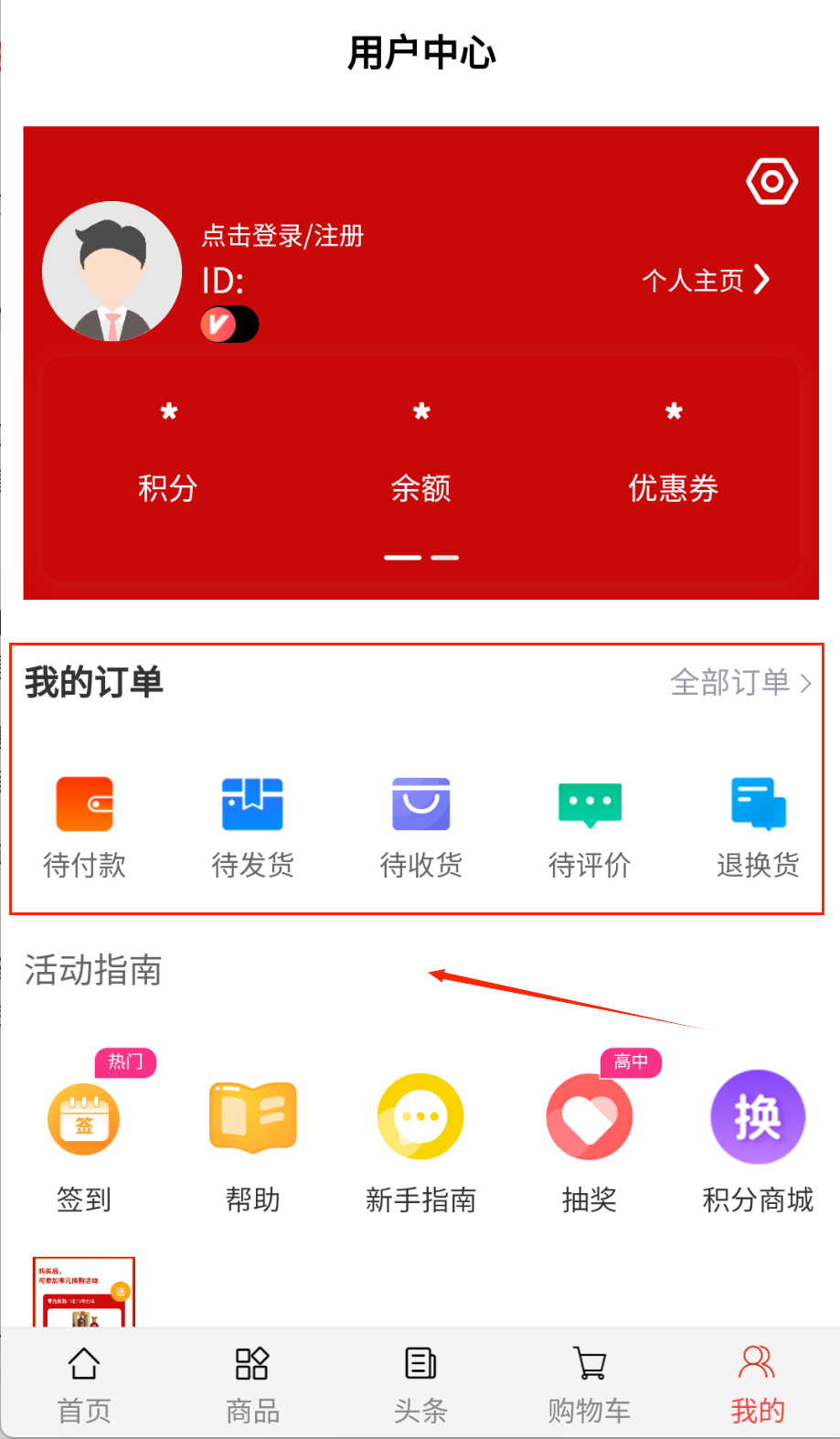Switch to the 购物车 cart tab
Image resolution: width=840 pixels, height=1439 pixels.
coord(590,1384)
